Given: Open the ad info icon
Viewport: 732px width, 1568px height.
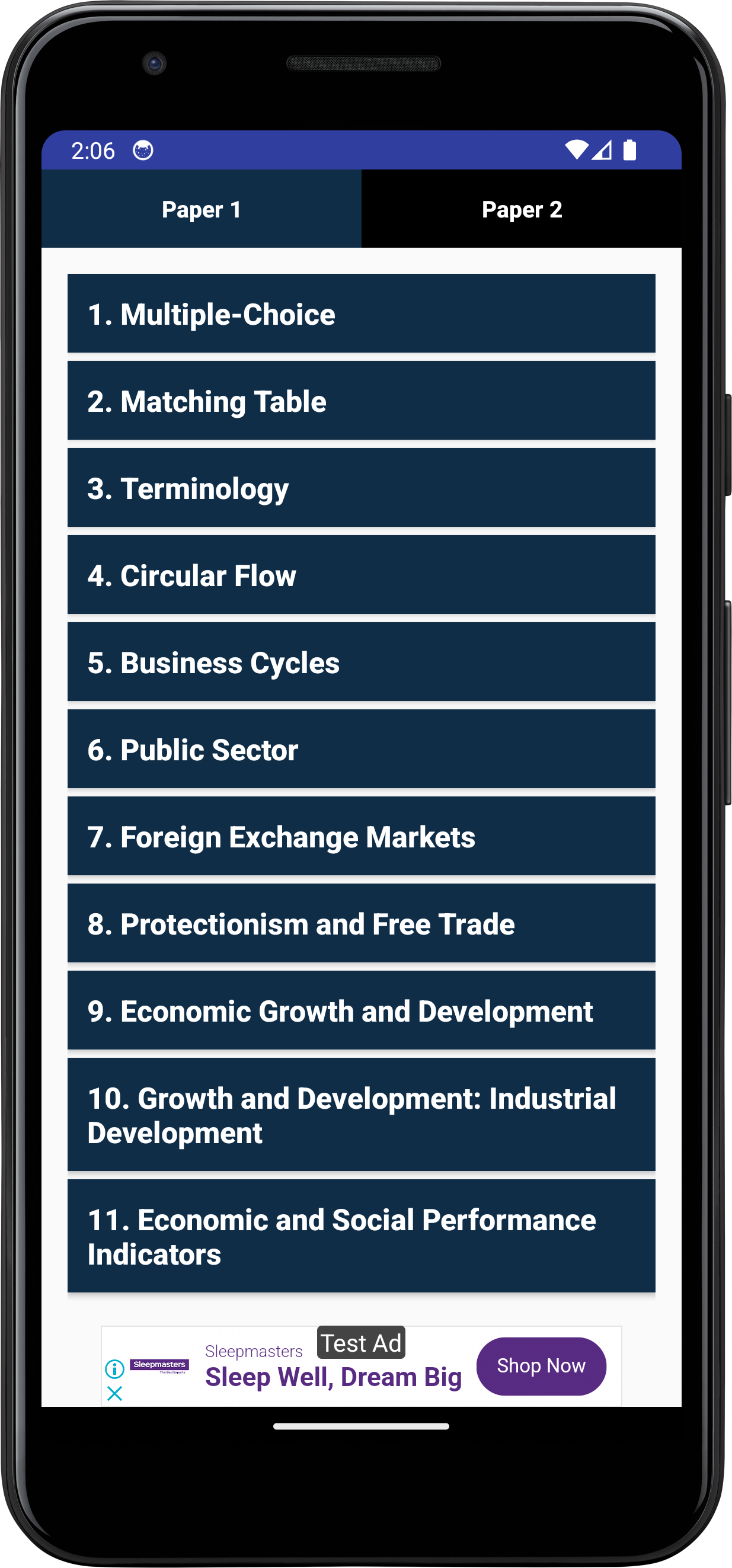Looking at the screenshot, I should (114, 1369).
